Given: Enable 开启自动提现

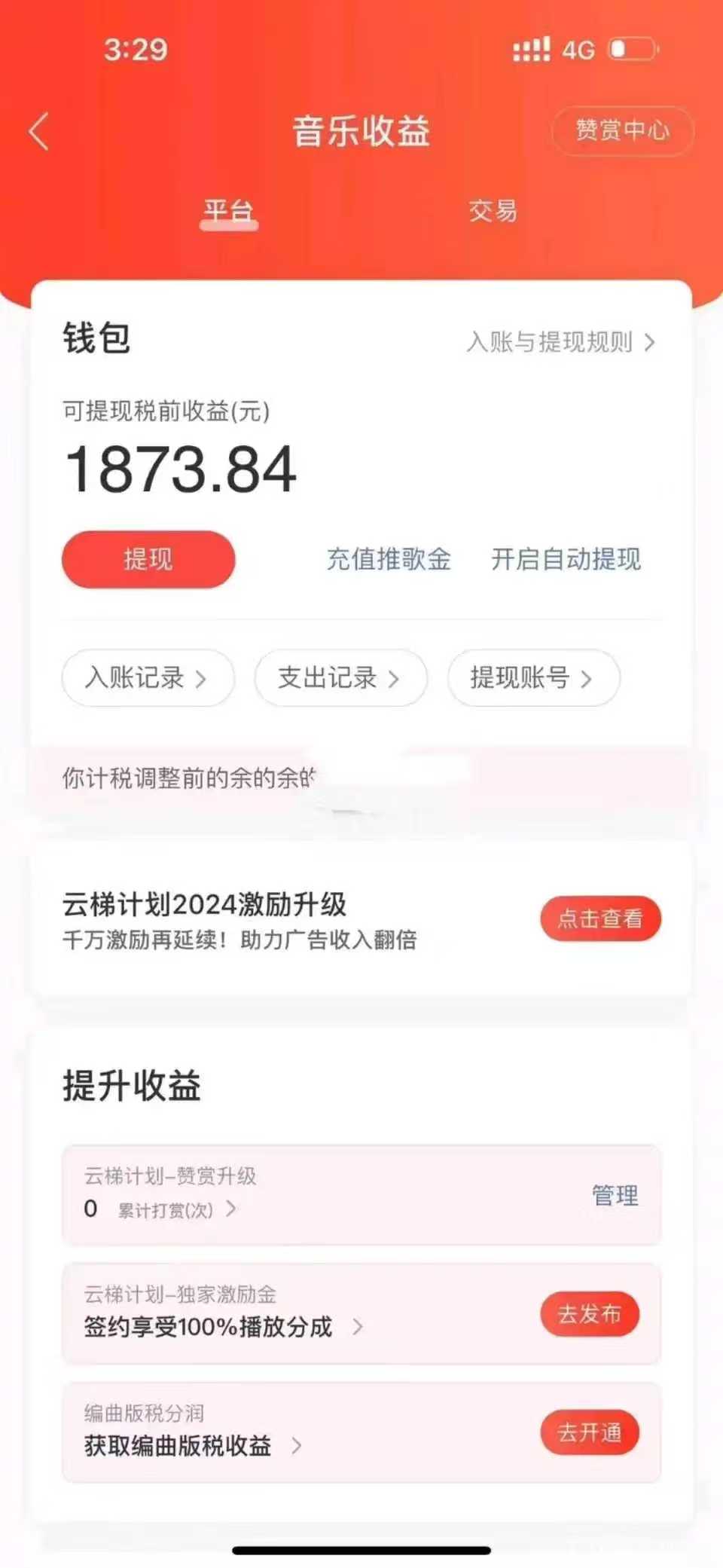Looking at the screenshot, I should (x=566, y=559).
